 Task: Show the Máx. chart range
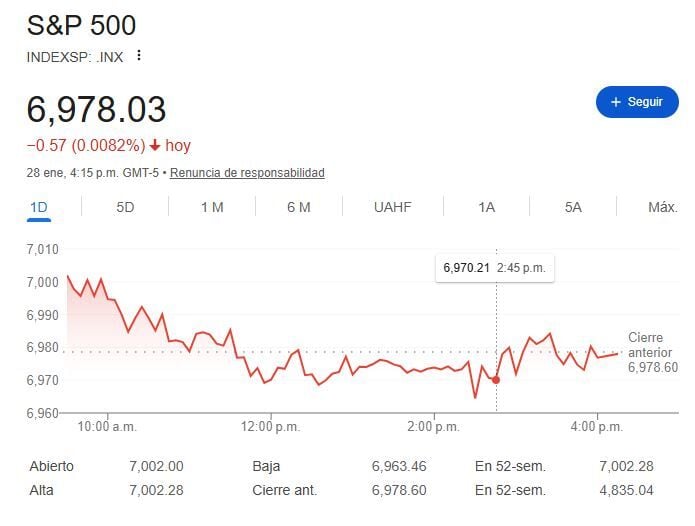[662, 207]
